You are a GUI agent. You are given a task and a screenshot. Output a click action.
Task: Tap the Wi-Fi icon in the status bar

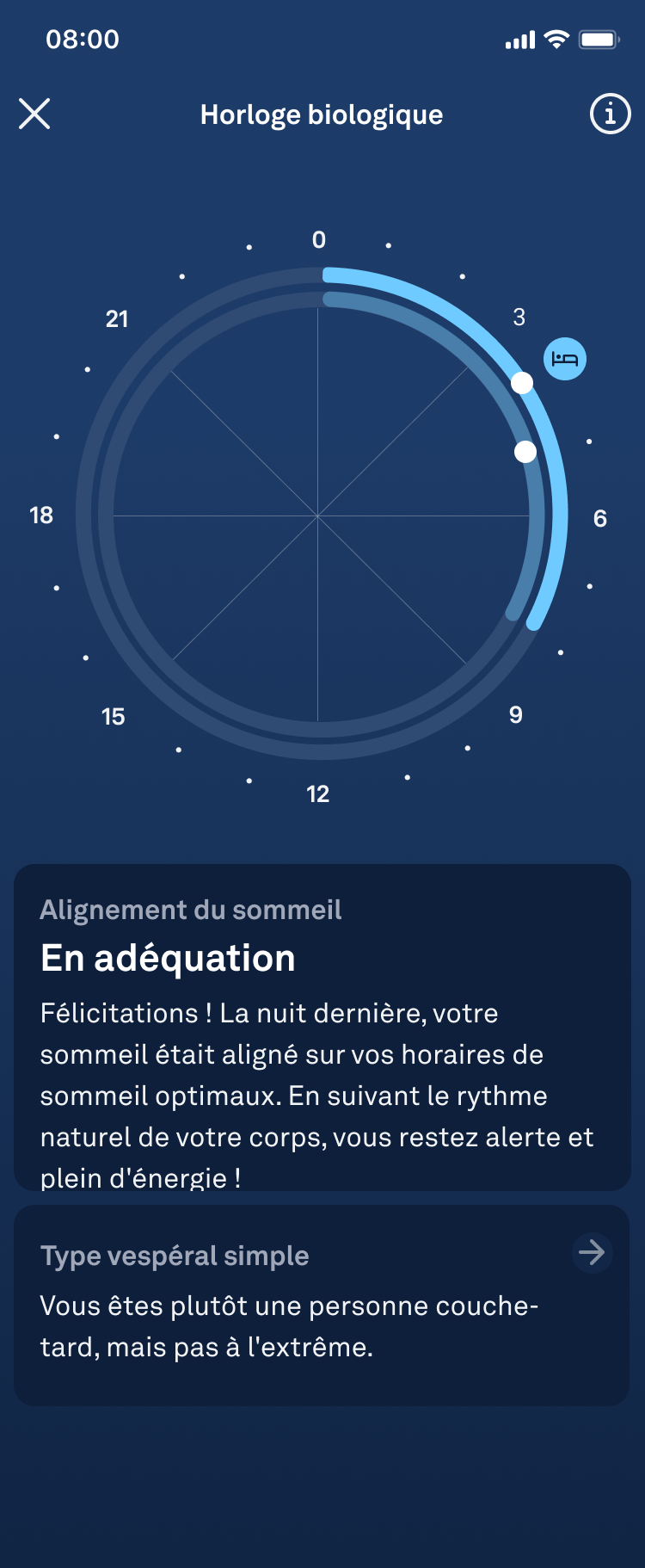(556, 38)
